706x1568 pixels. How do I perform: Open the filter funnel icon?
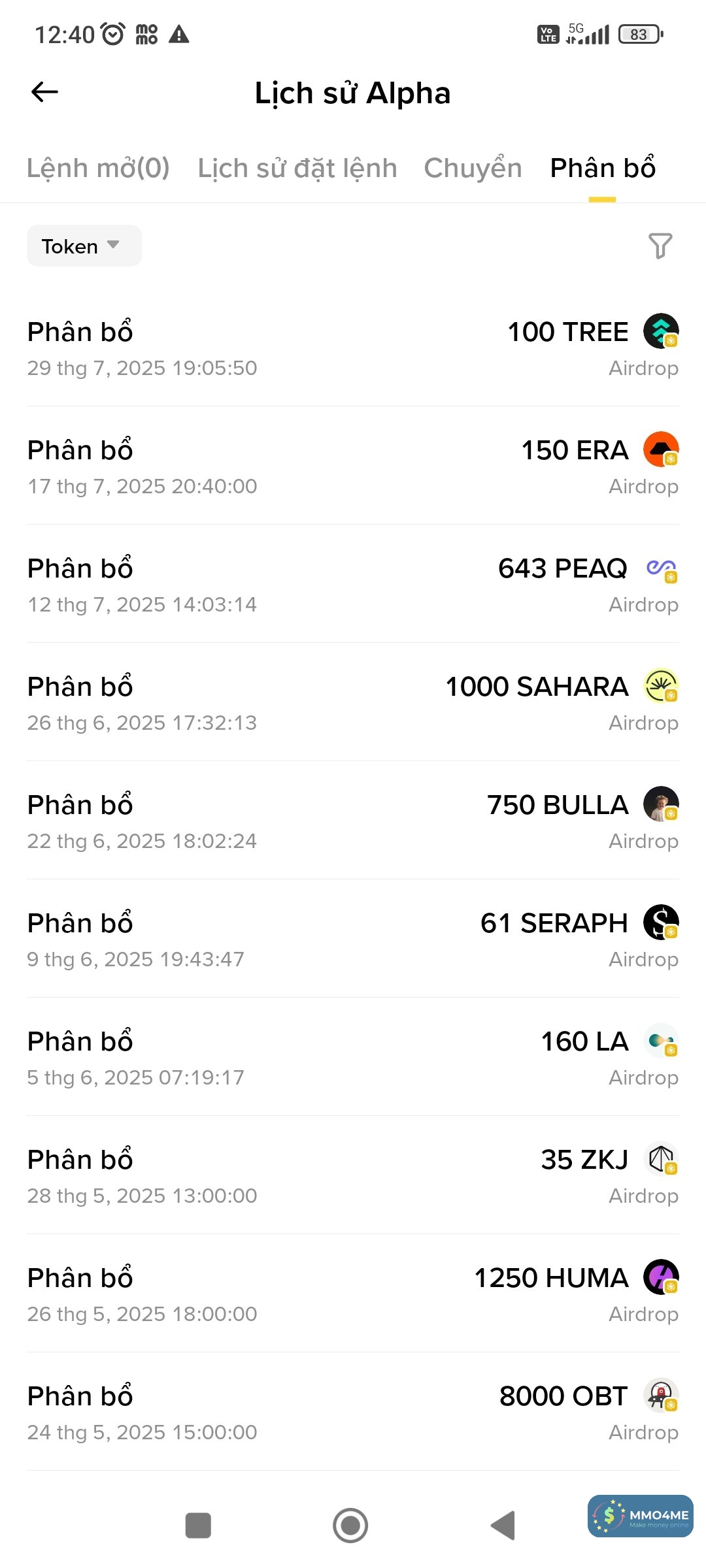(660, 246)
